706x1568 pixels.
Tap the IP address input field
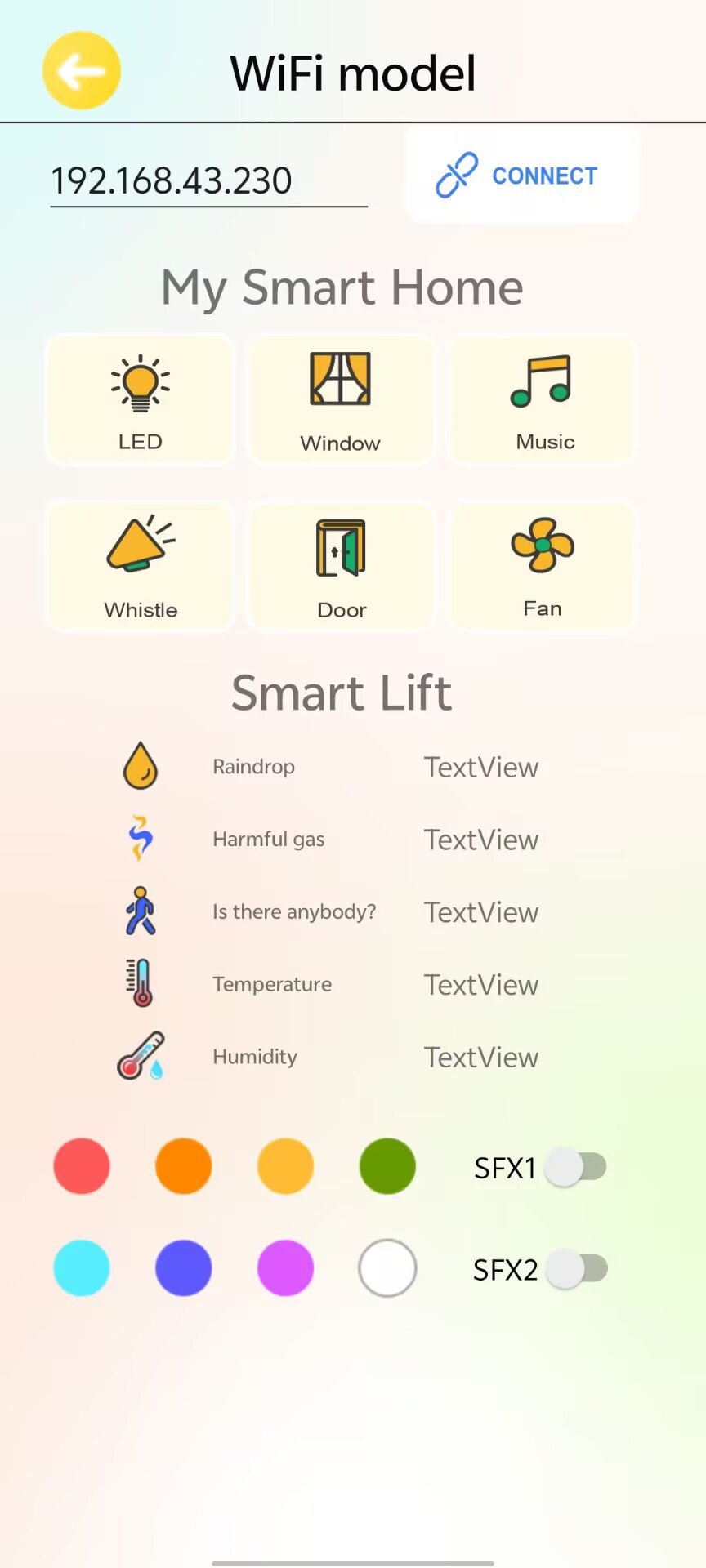[208, 180]
